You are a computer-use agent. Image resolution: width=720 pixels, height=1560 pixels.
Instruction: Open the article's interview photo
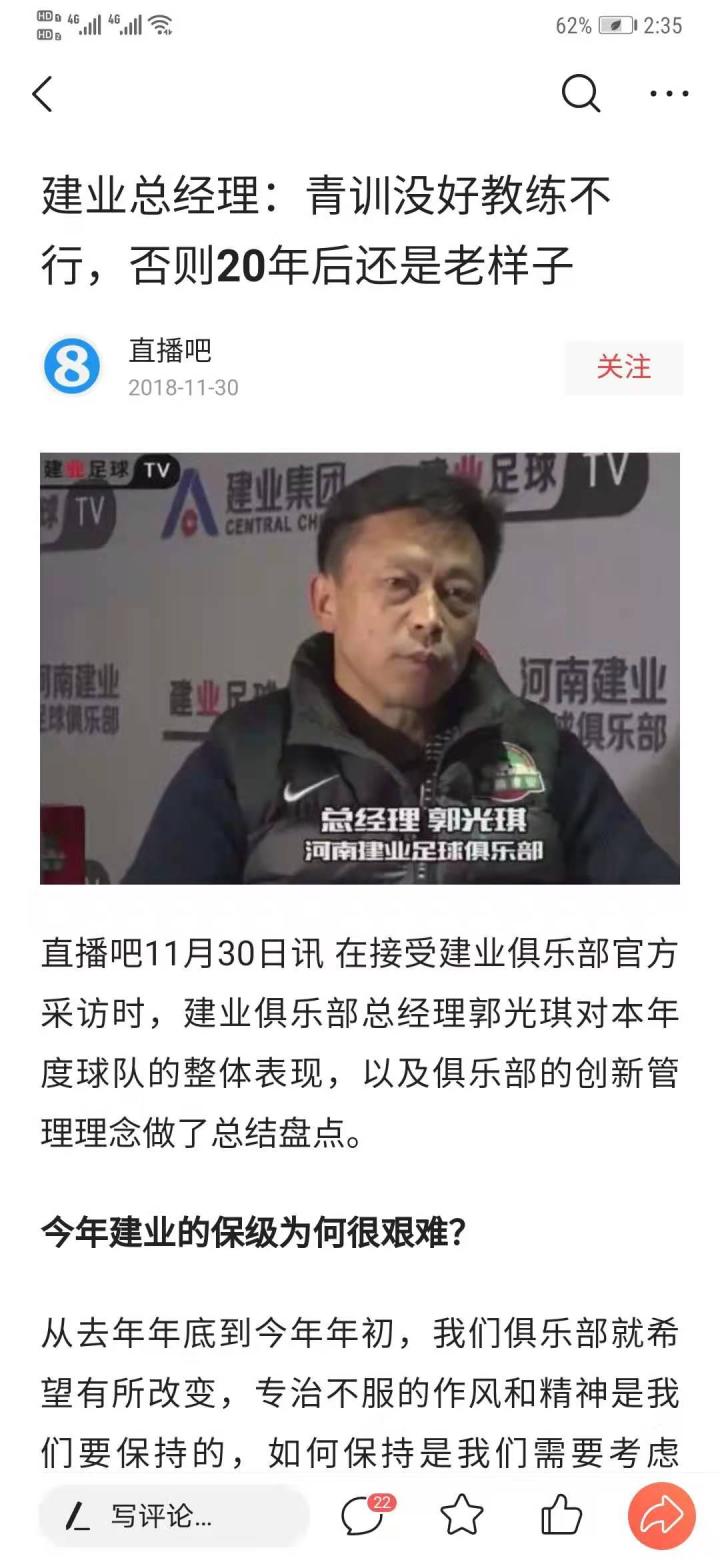[360, 668]
